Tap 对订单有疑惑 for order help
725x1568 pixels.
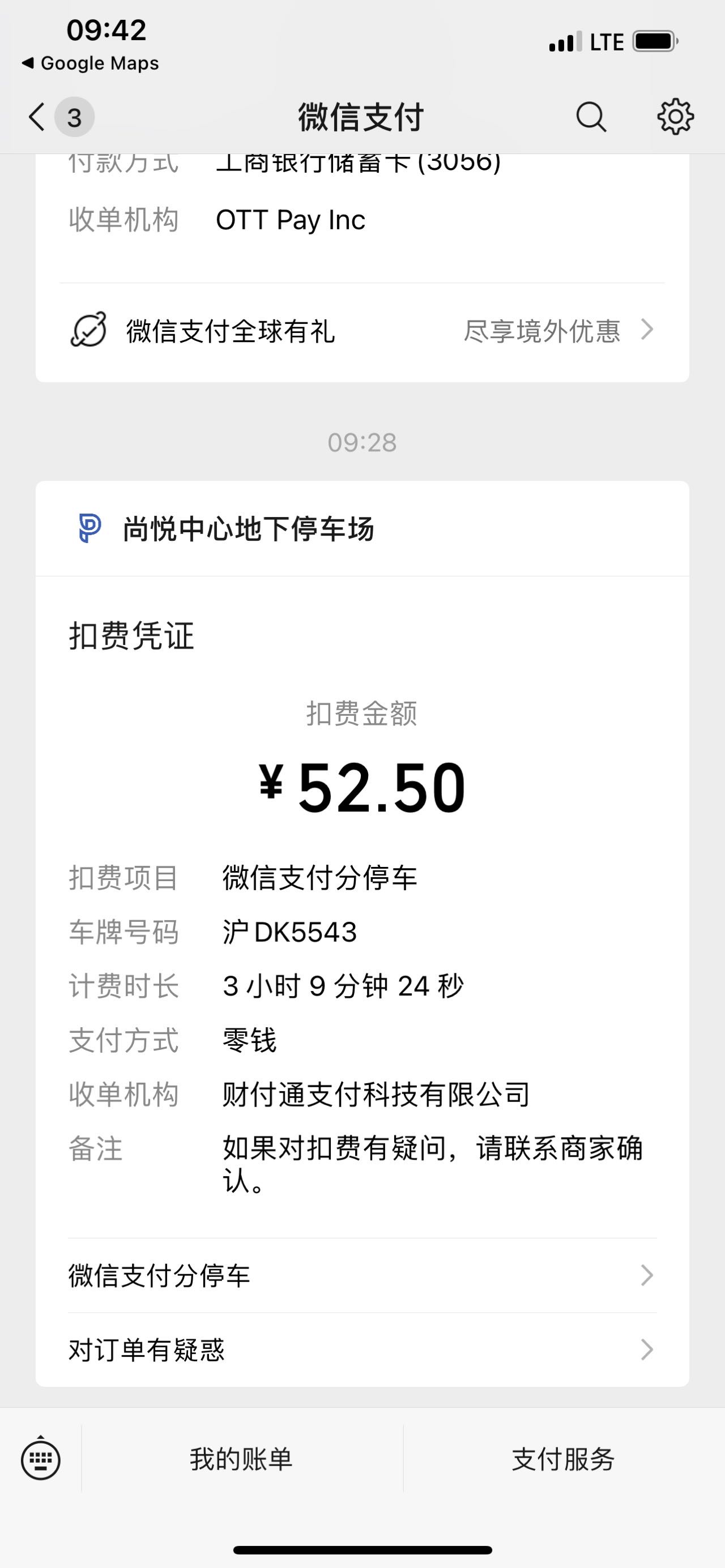(362, 1349)
